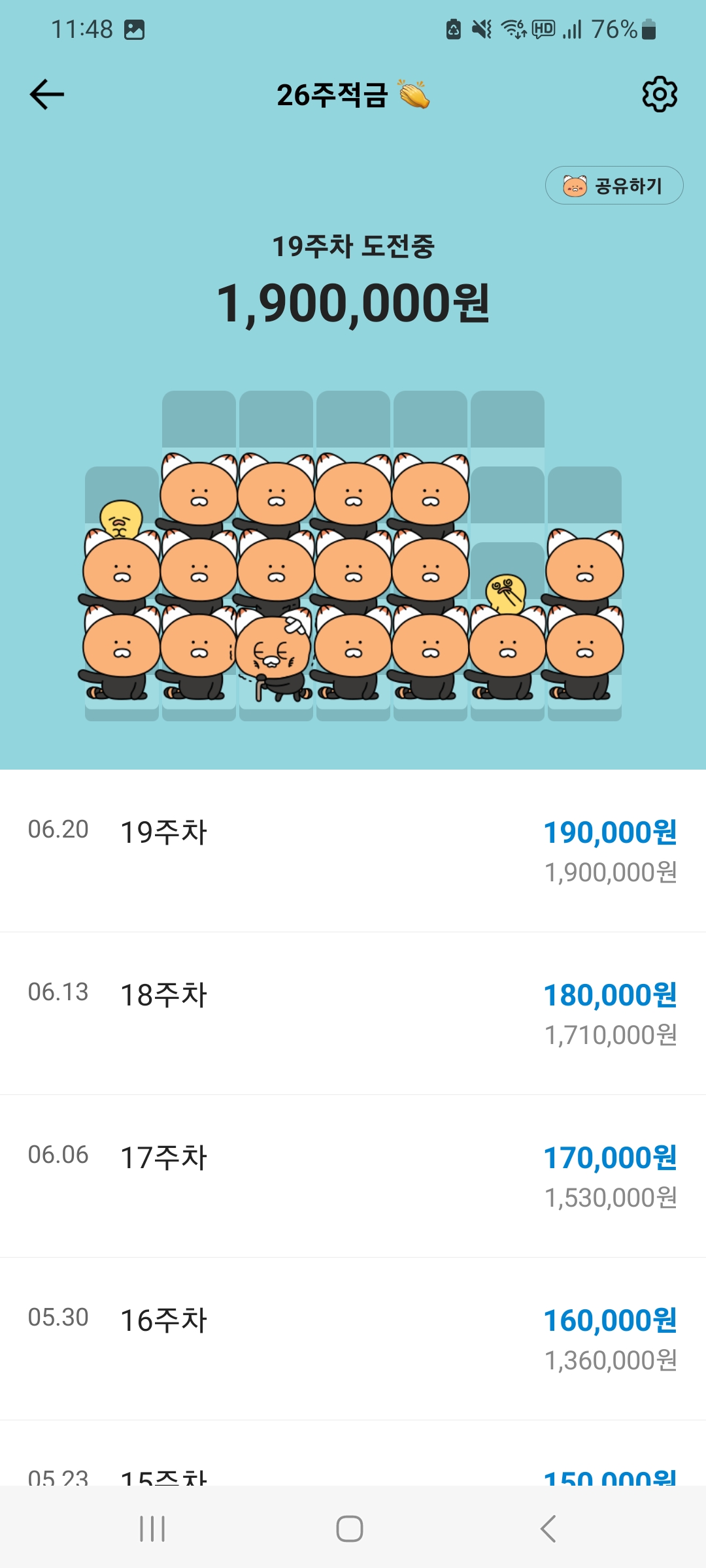
Task: Tap the 공유하기 share button
Action: pyautogui.click(x=614, y=186)
